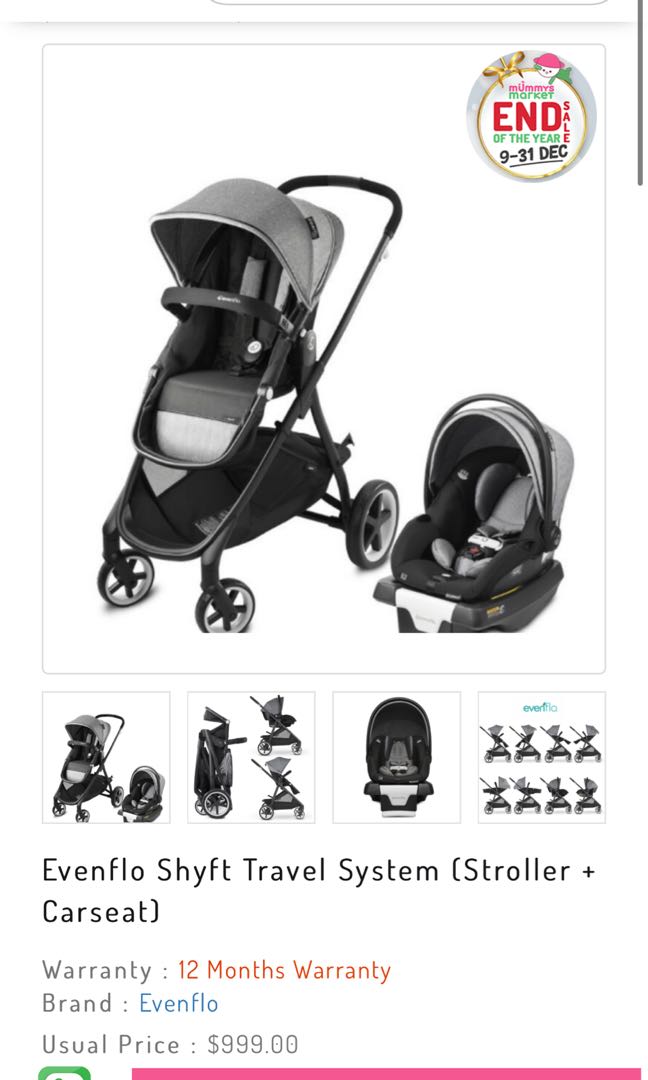Image resolution: width=648 pixels, height=1080 pixels.
Task: View the folded stroller thumbnail
Action: [x=251, y=757]
